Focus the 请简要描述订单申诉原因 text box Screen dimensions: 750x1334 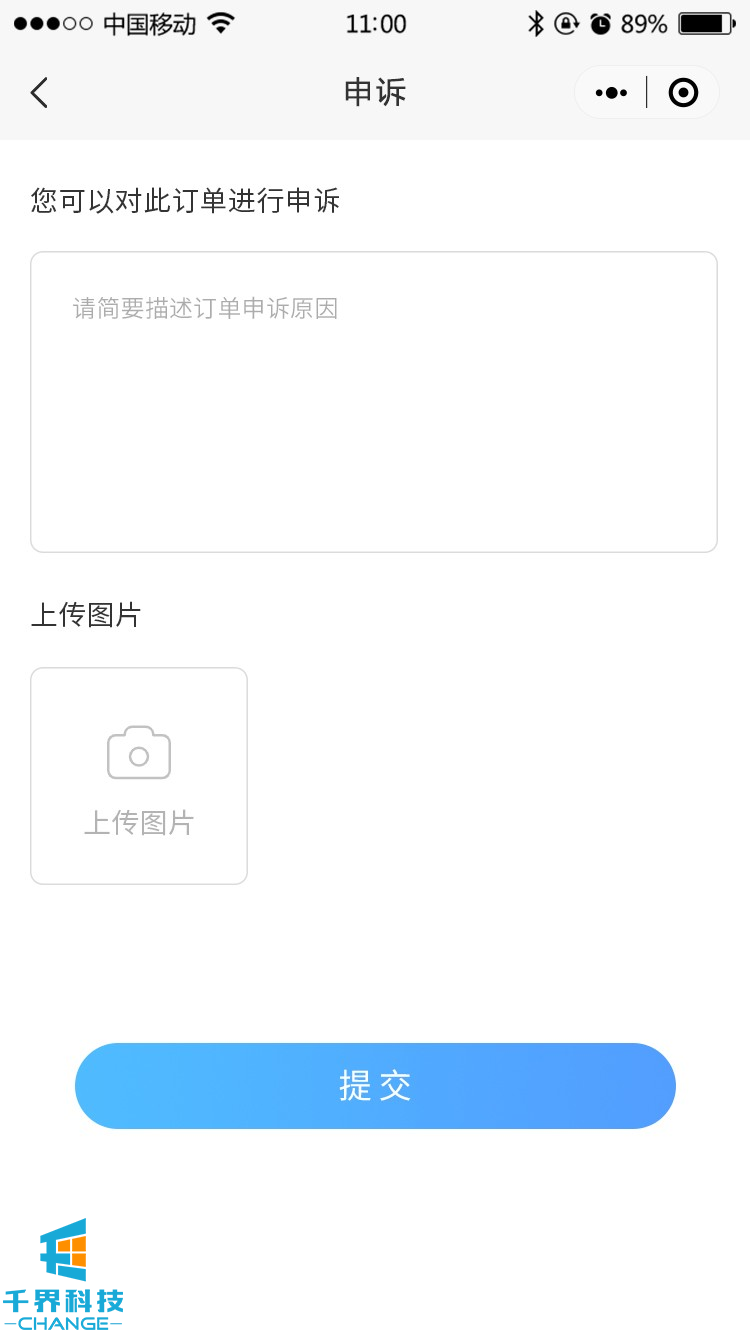click(x=374, y=402)
